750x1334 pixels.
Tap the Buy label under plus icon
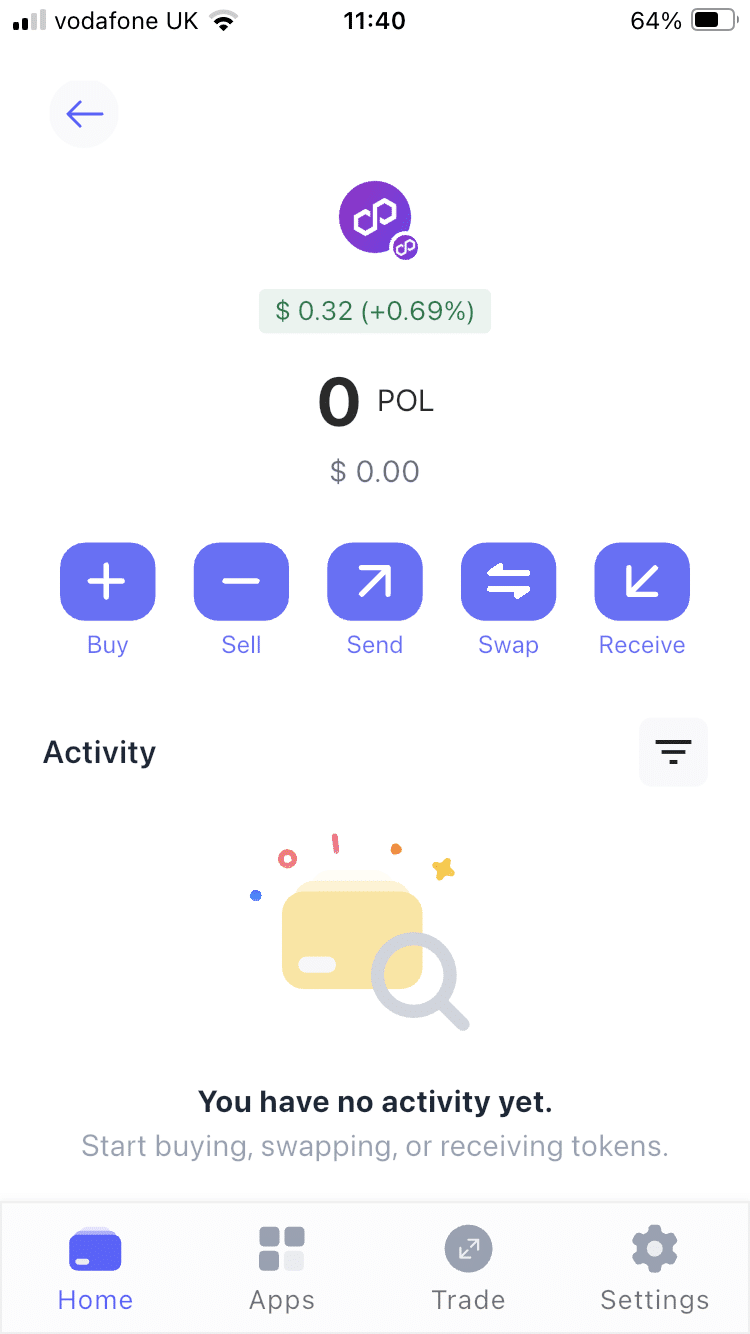pos(107,644)
